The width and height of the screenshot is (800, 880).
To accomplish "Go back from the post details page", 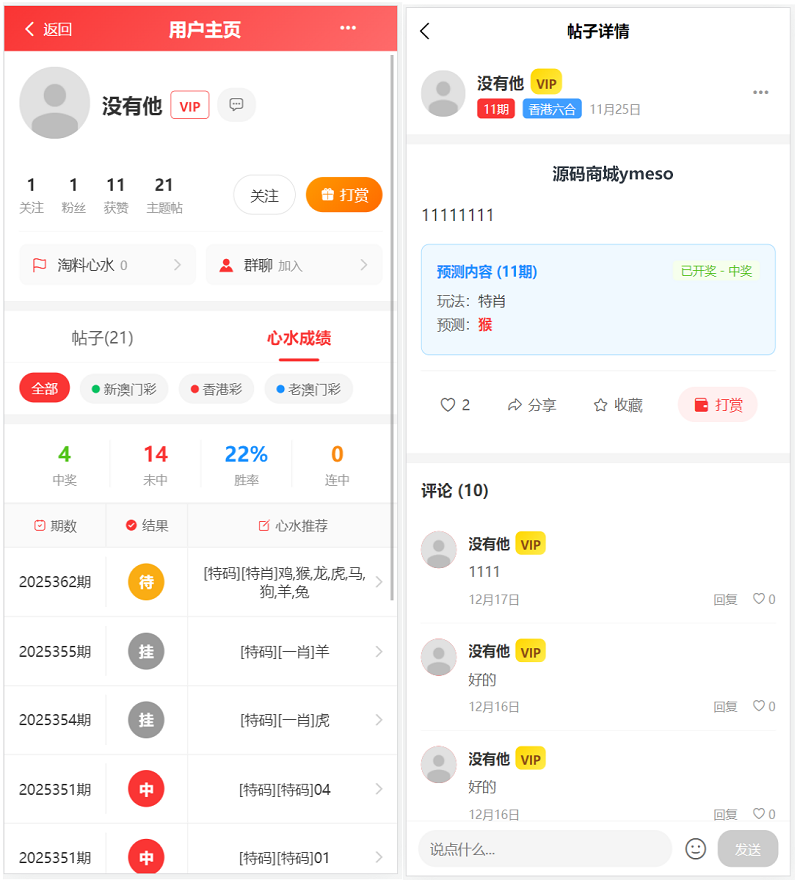I will pos(425,31).
